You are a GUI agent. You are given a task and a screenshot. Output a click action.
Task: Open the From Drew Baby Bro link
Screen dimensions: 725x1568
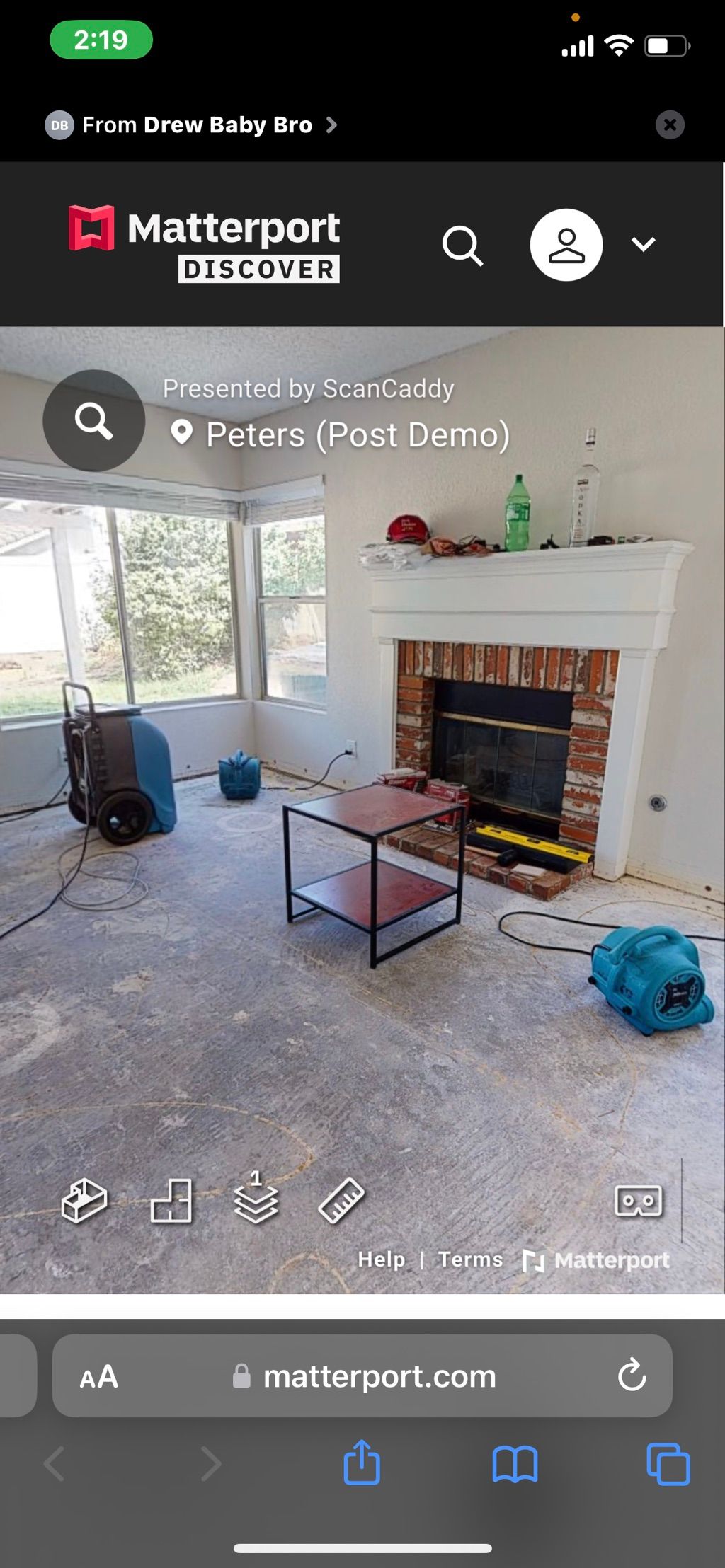click(x=197, y=125)
